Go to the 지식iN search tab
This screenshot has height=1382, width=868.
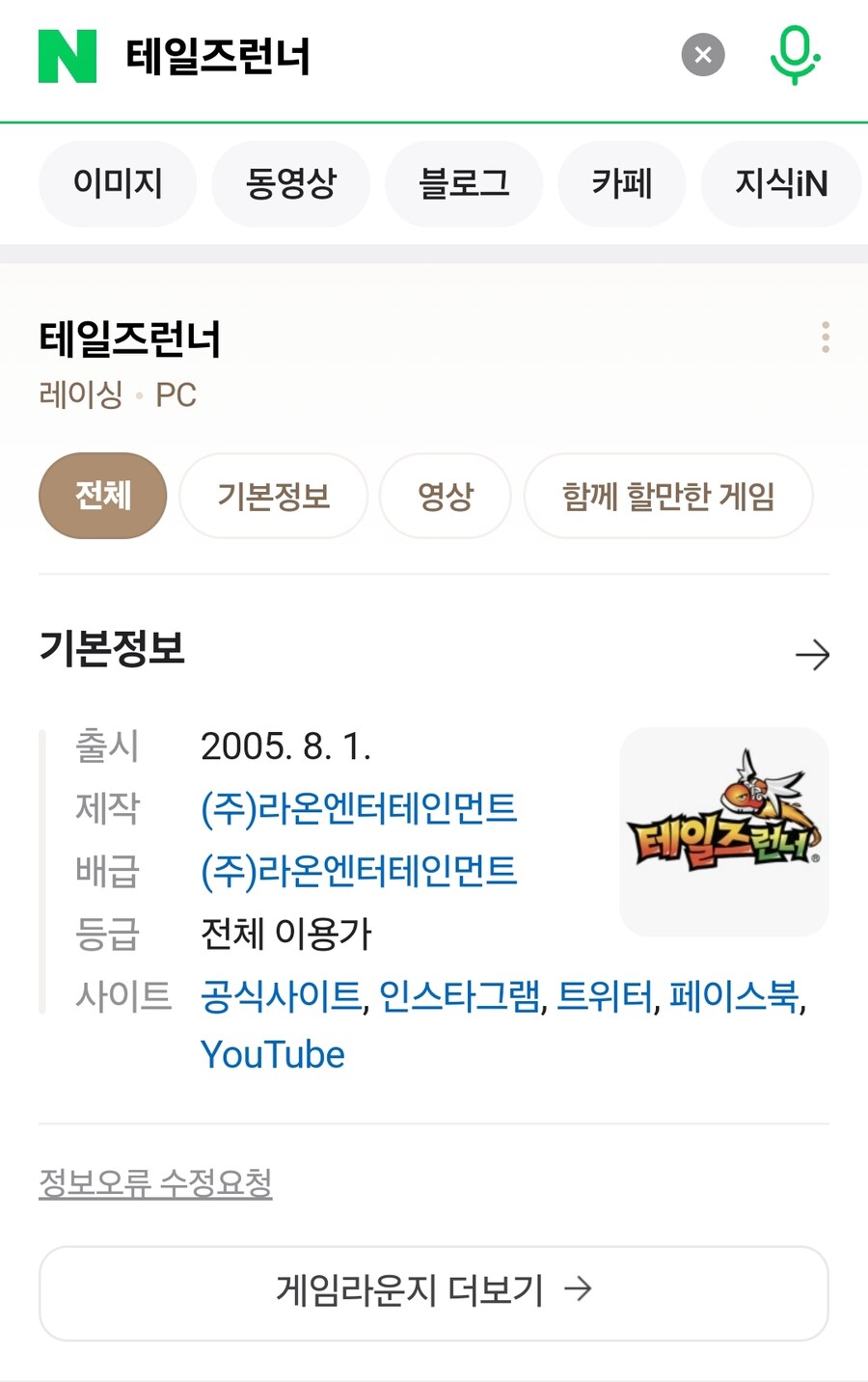781,184
